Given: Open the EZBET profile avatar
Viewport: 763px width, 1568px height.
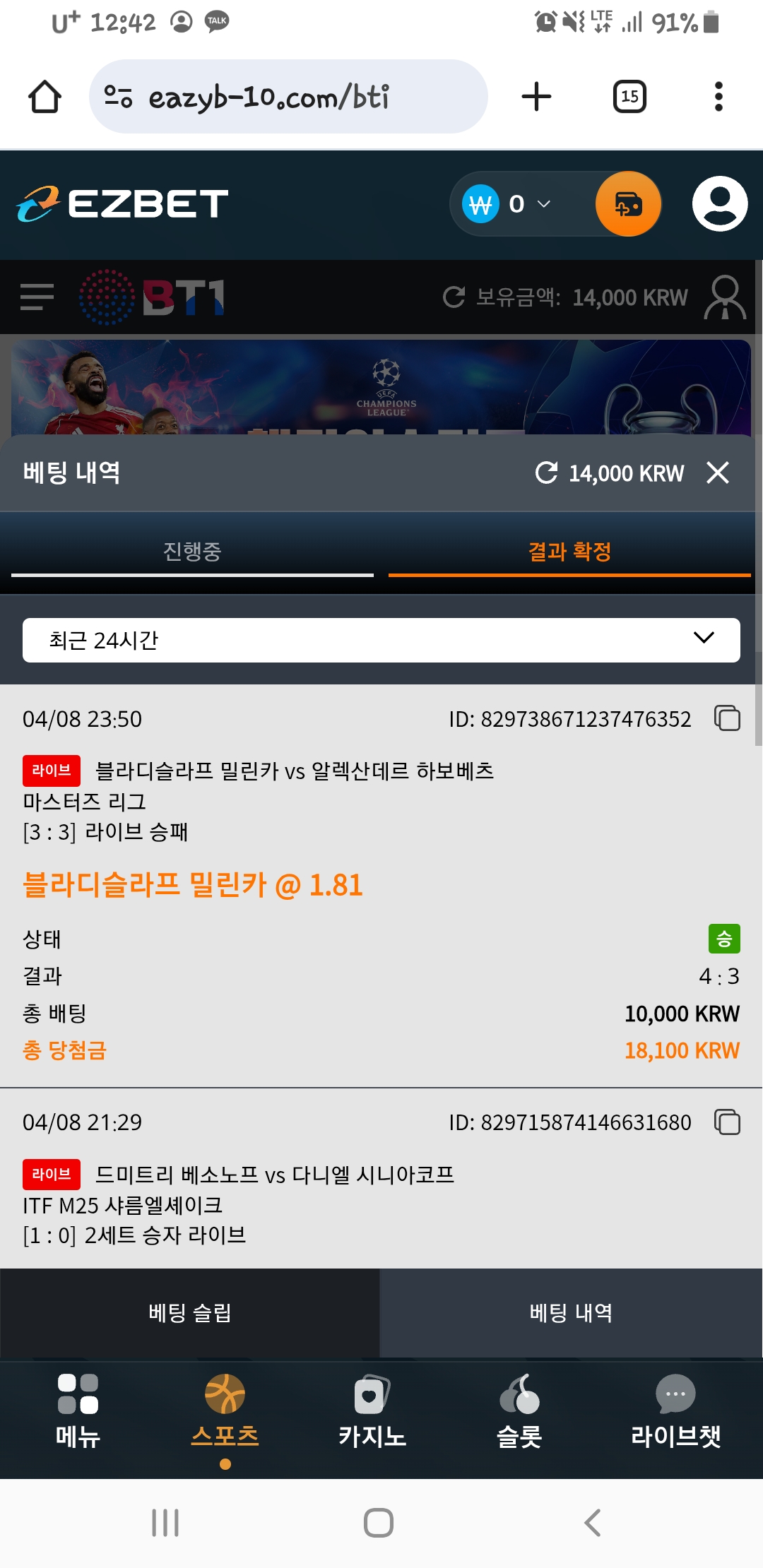Looking at the screenshot, I should [719, 204].
